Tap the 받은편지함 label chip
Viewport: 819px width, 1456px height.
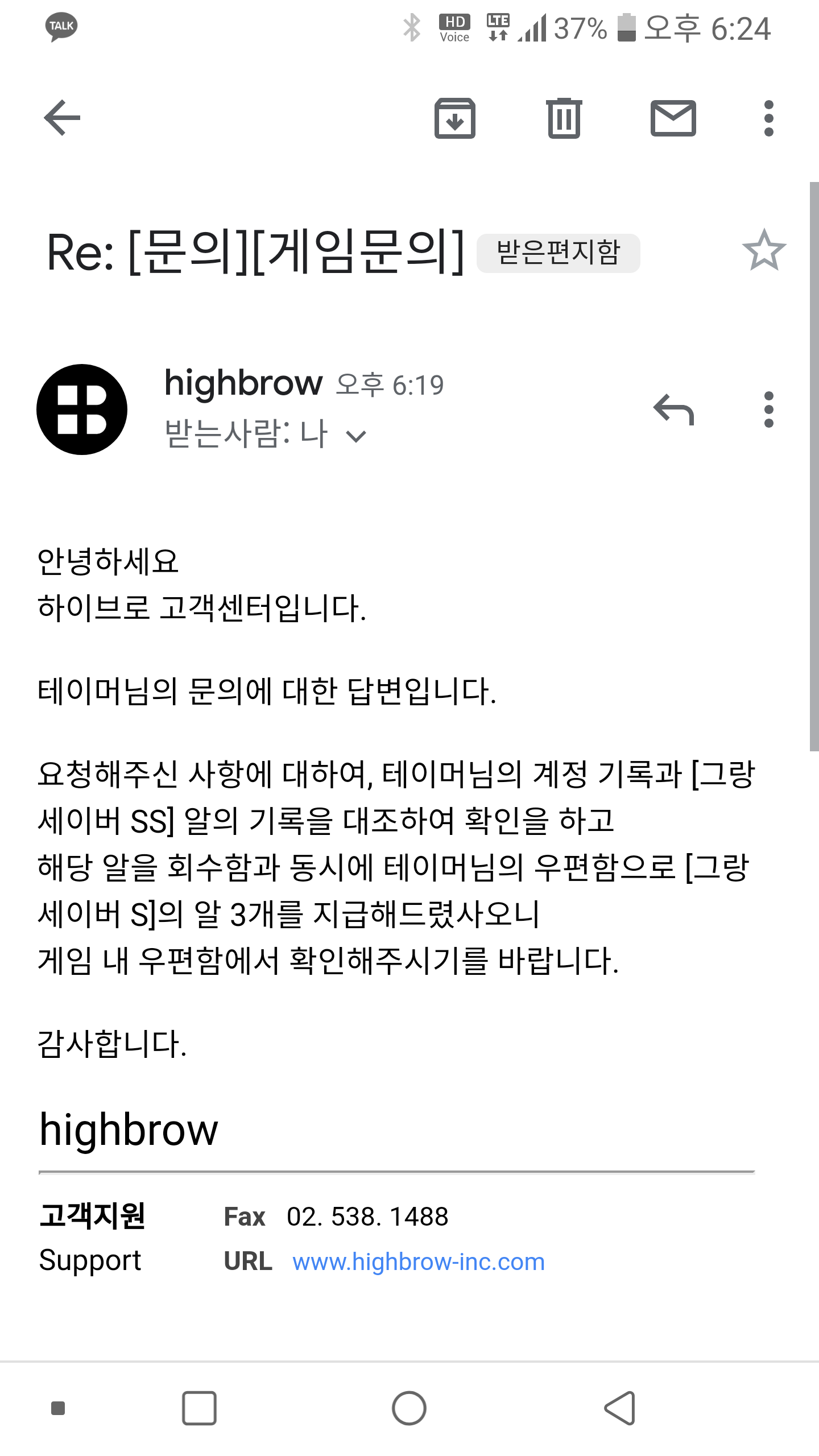pos(558,253)
